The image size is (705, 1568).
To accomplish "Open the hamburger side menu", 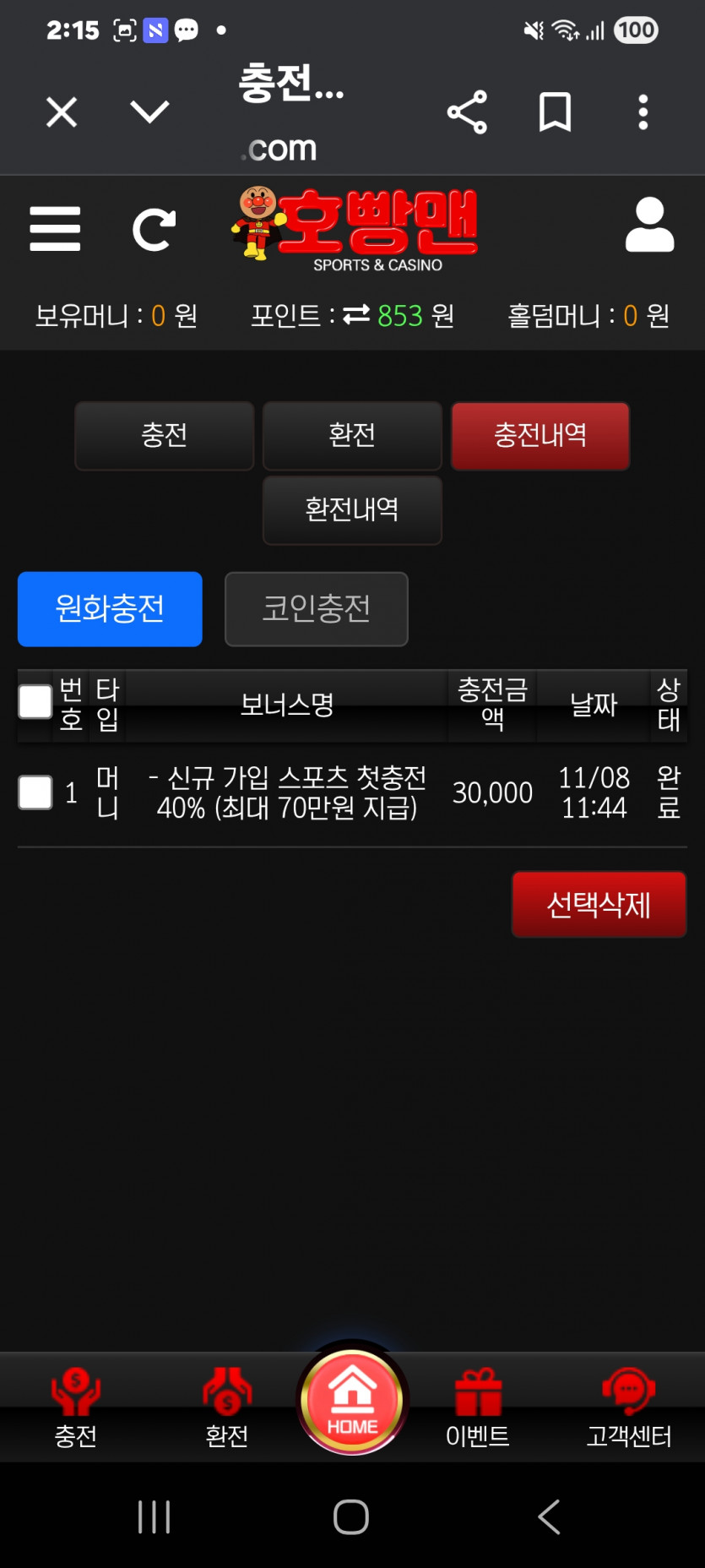I will pyautogui.click(x=55, y=228).
